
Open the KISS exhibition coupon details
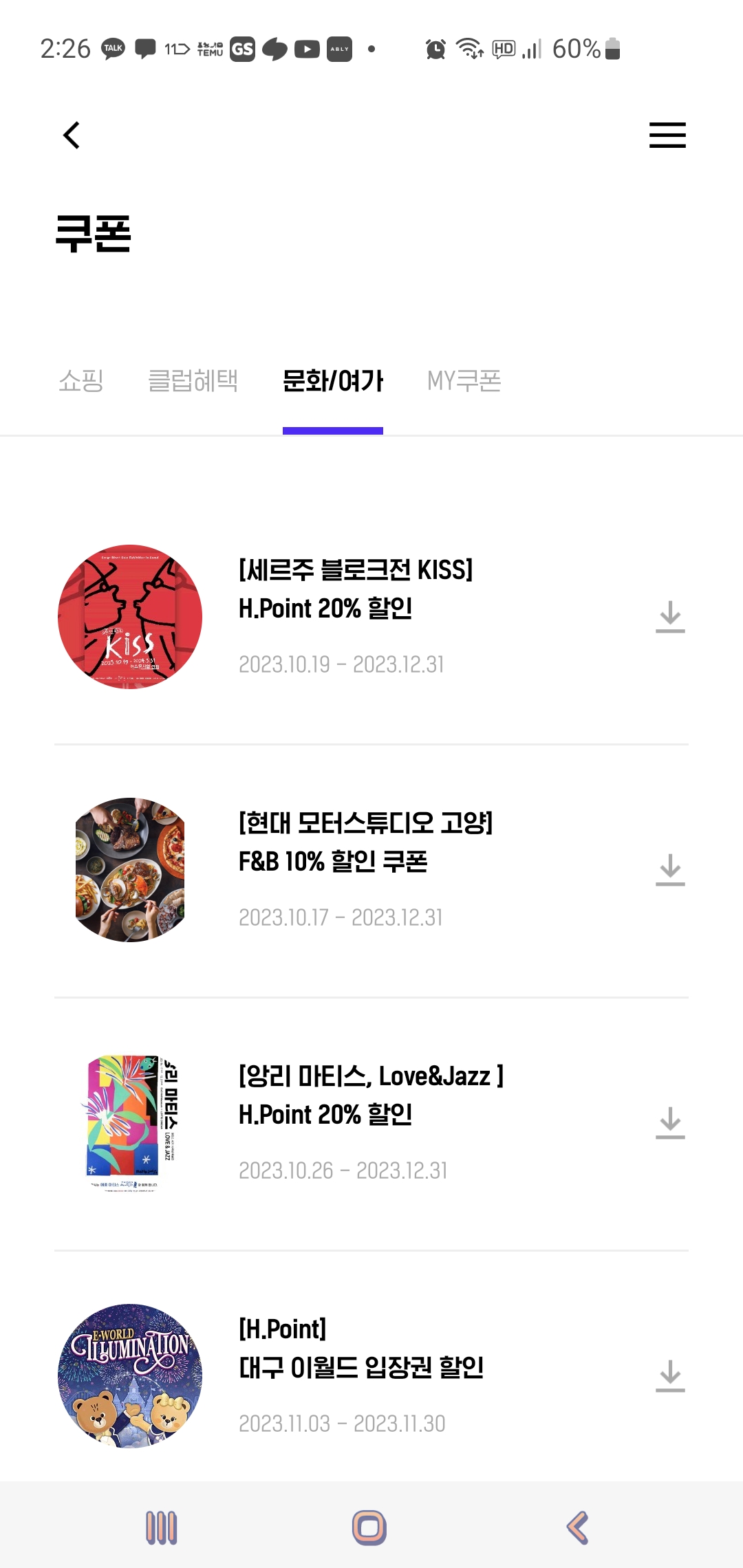pos(354,590)
